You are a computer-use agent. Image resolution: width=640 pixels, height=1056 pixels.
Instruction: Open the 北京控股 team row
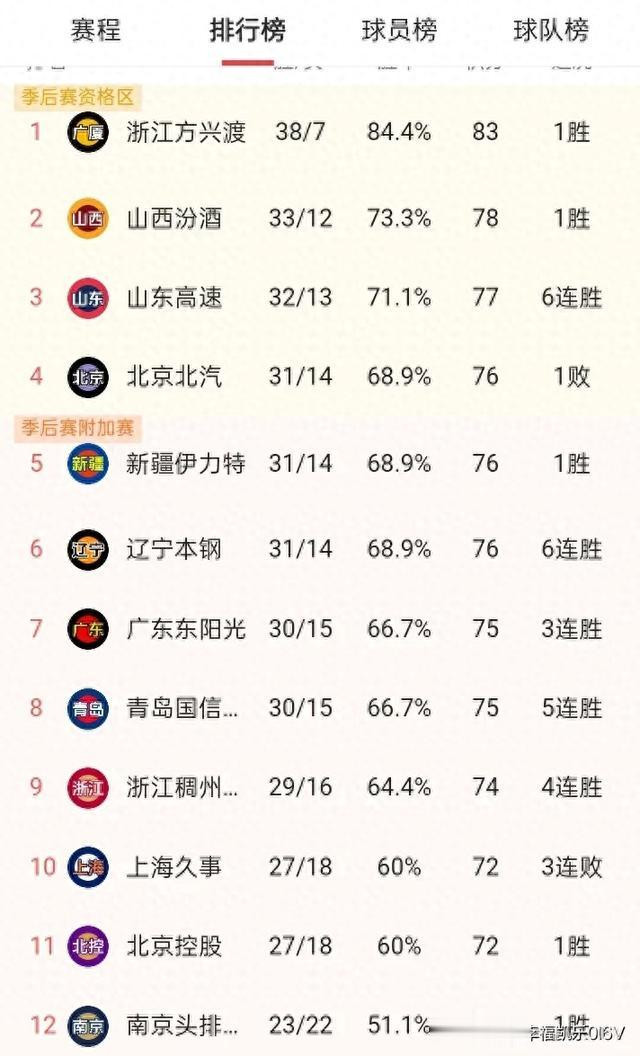point(320,946)
